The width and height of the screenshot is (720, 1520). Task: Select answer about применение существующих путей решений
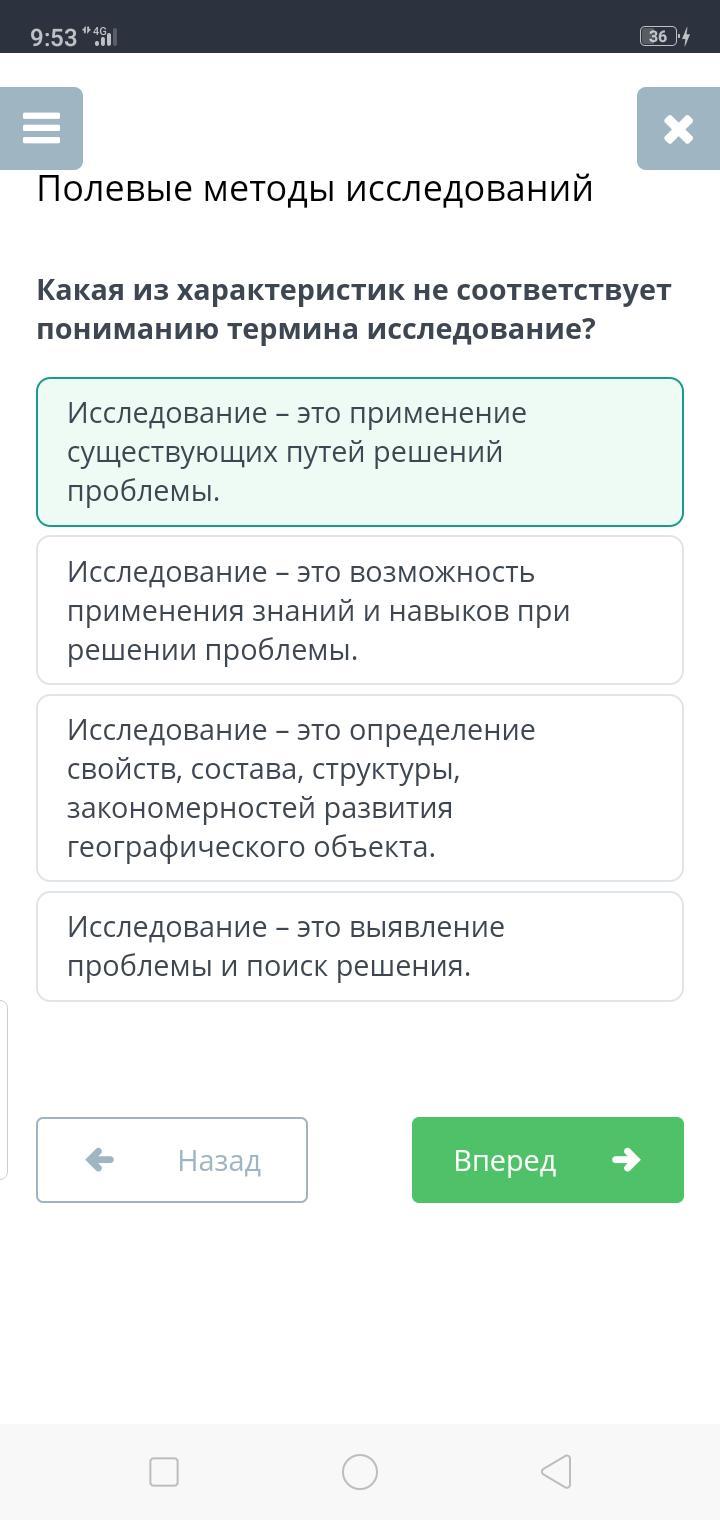coord(360,452)
